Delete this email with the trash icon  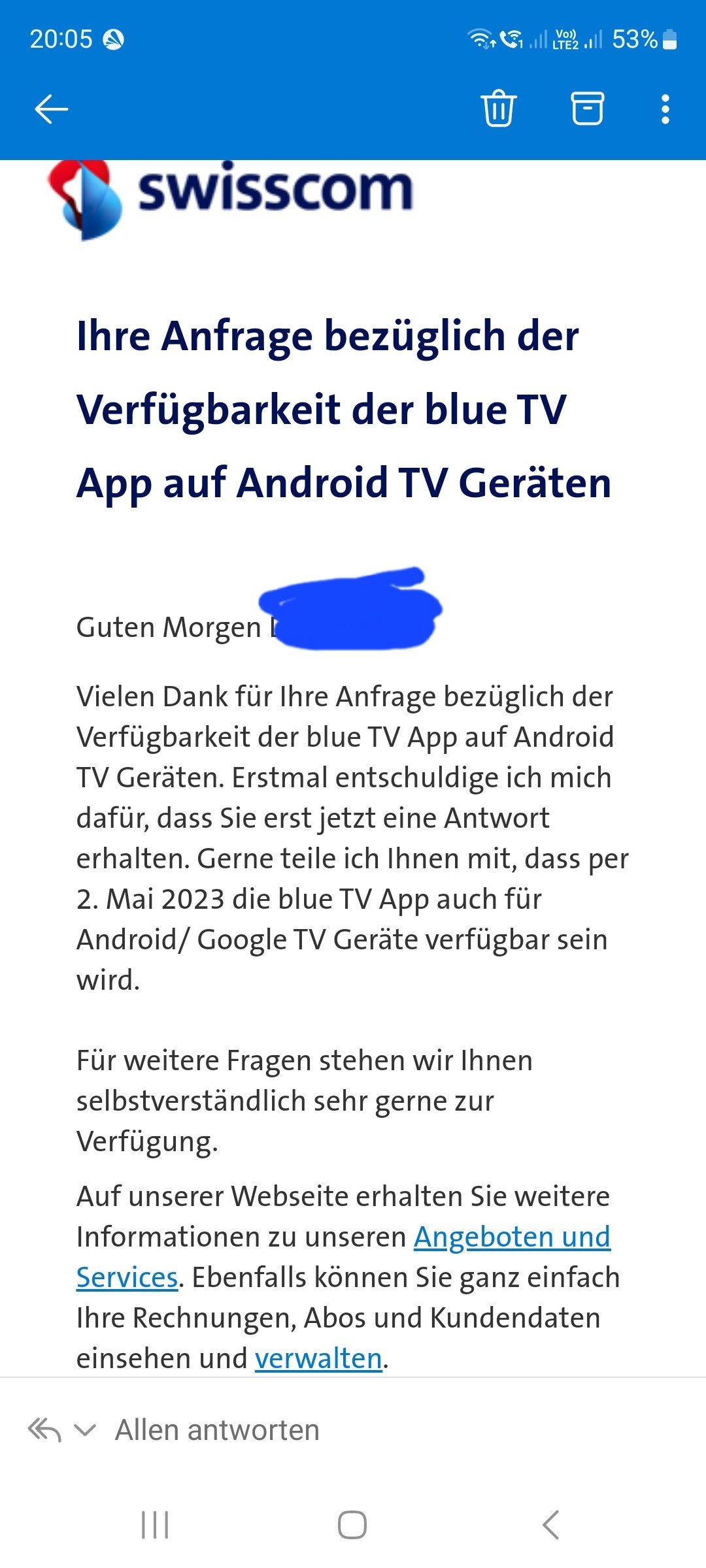pos(499,108)
